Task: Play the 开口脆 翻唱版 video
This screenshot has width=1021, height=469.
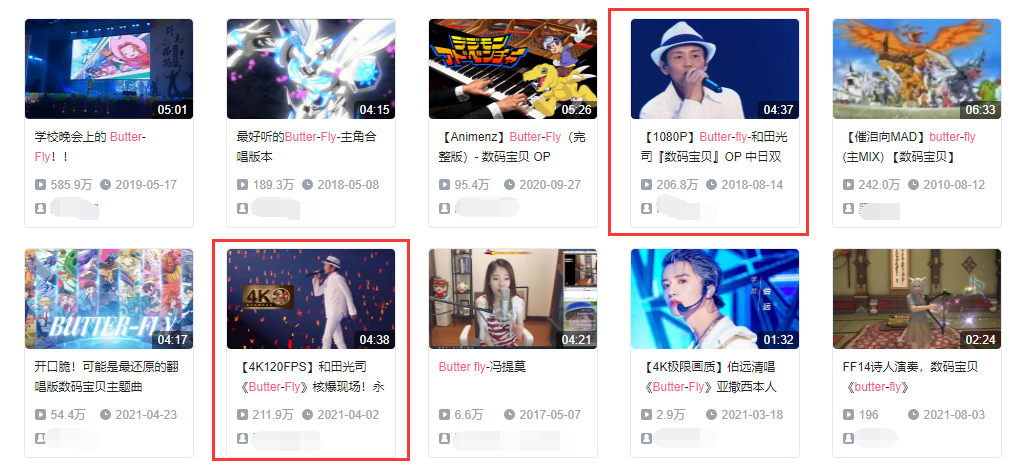Action: click(109, 299)
